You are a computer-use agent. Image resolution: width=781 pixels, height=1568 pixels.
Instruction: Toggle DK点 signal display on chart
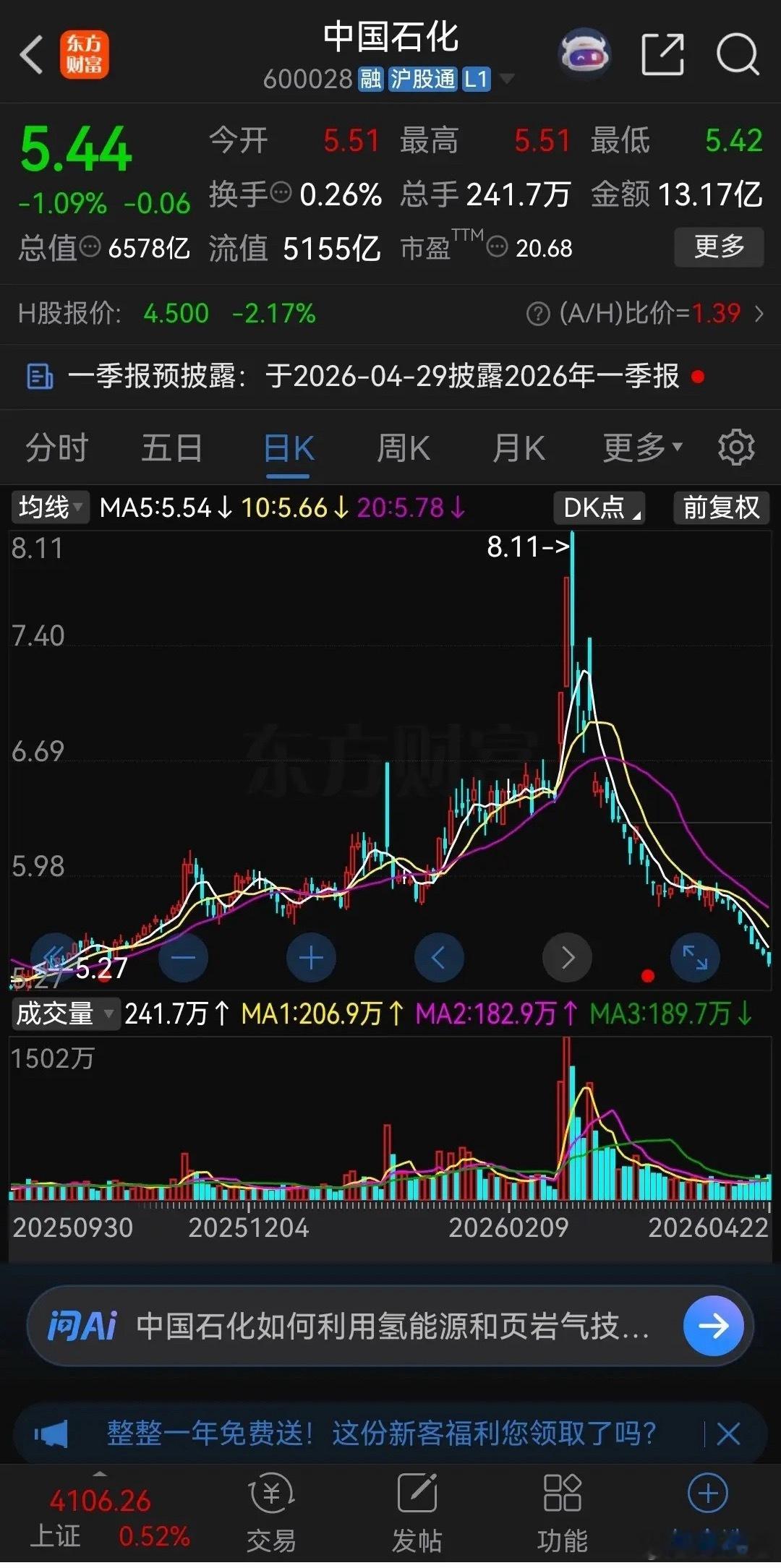(599, 508)
